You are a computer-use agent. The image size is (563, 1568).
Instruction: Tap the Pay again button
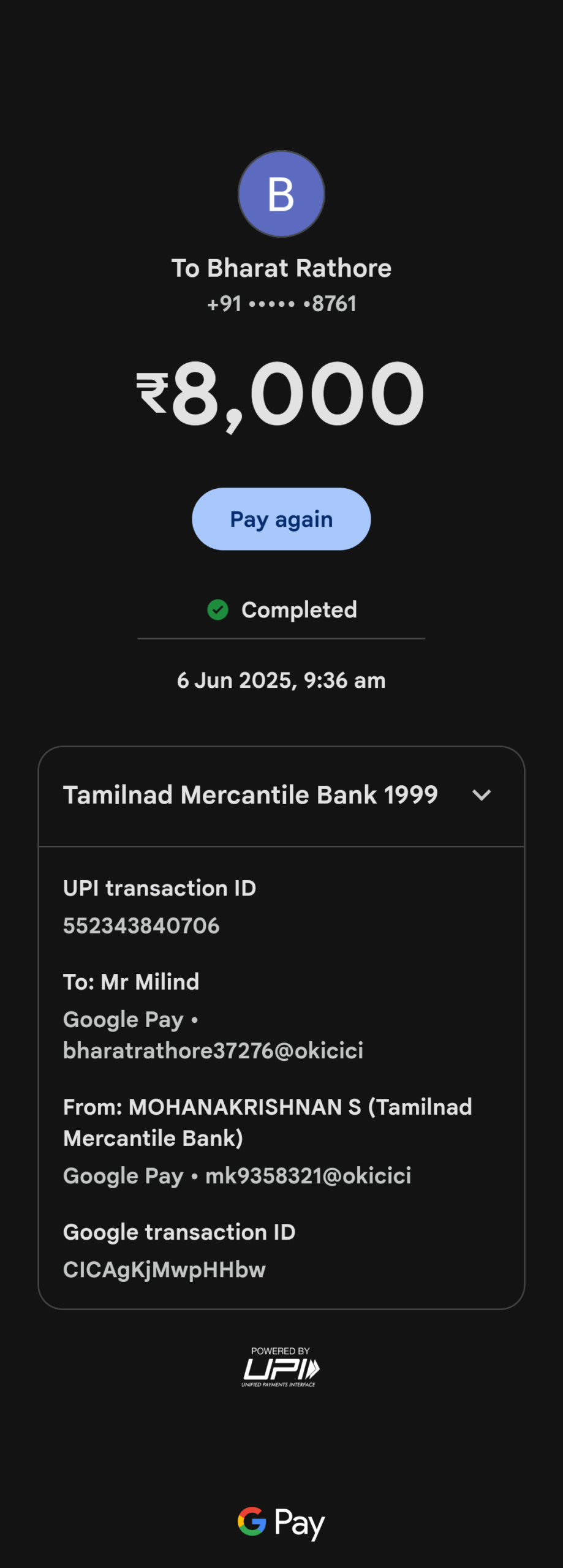(281, 519)
